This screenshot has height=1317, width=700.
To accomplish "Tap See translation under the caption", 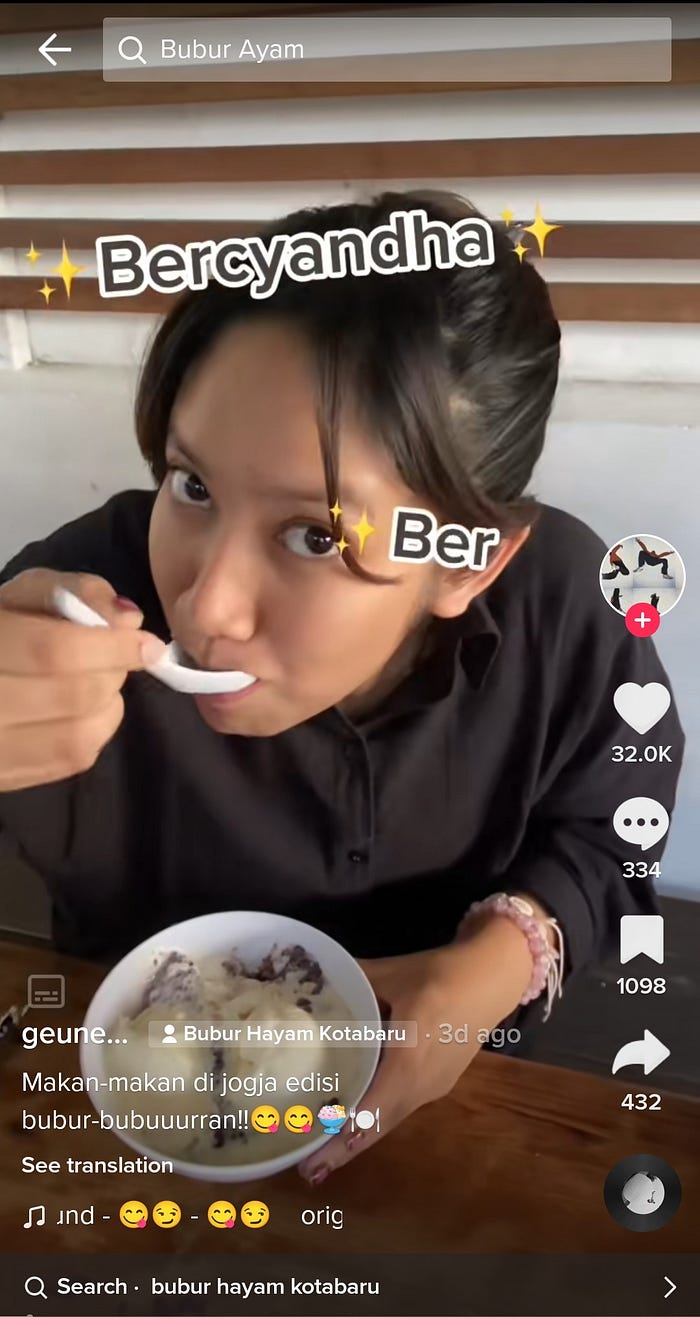I will (x=97, y=1165).
